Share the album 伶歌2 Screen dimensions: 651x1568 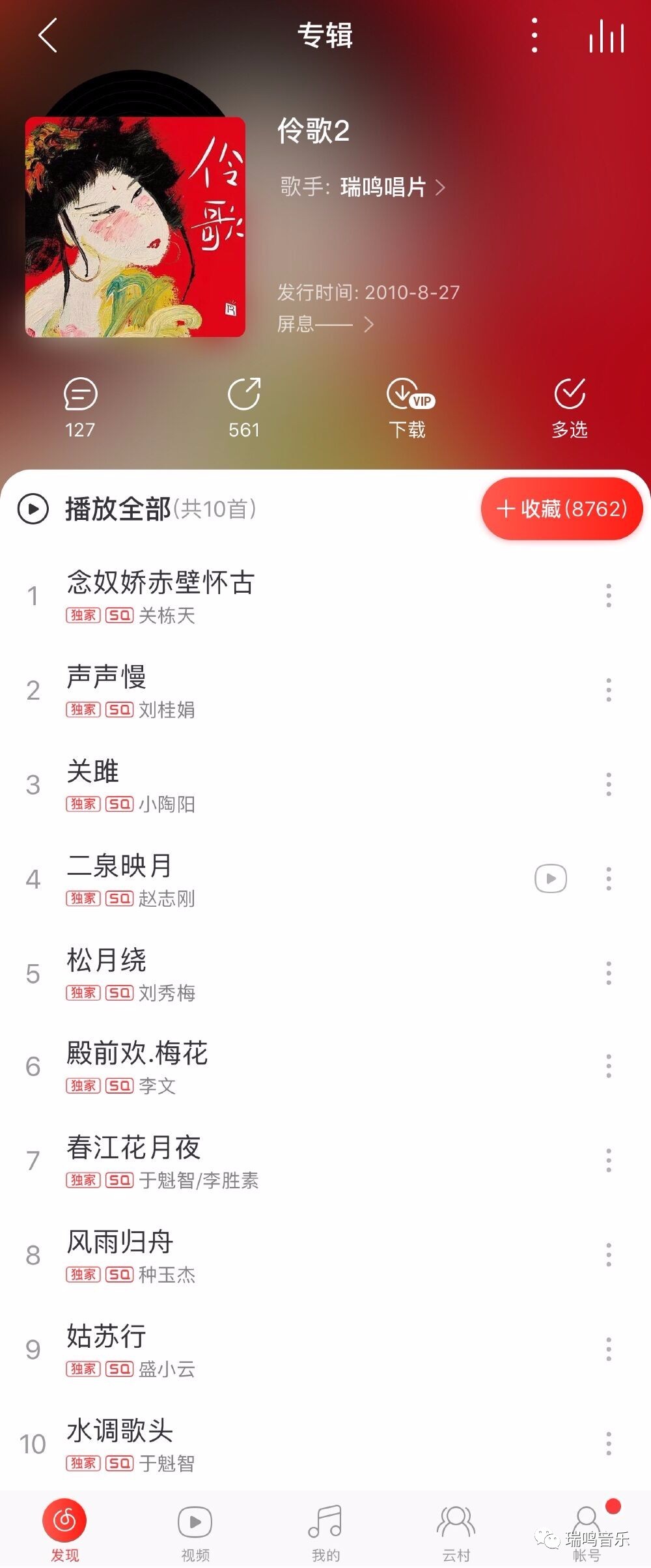[243, 404]
